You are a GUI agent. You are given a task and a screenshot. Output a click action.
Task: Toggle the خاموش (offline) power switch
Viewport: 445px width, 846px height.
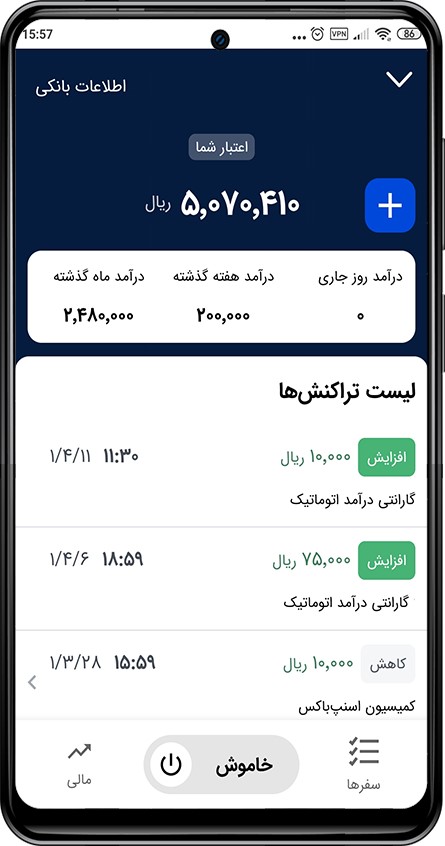point(221,764)
